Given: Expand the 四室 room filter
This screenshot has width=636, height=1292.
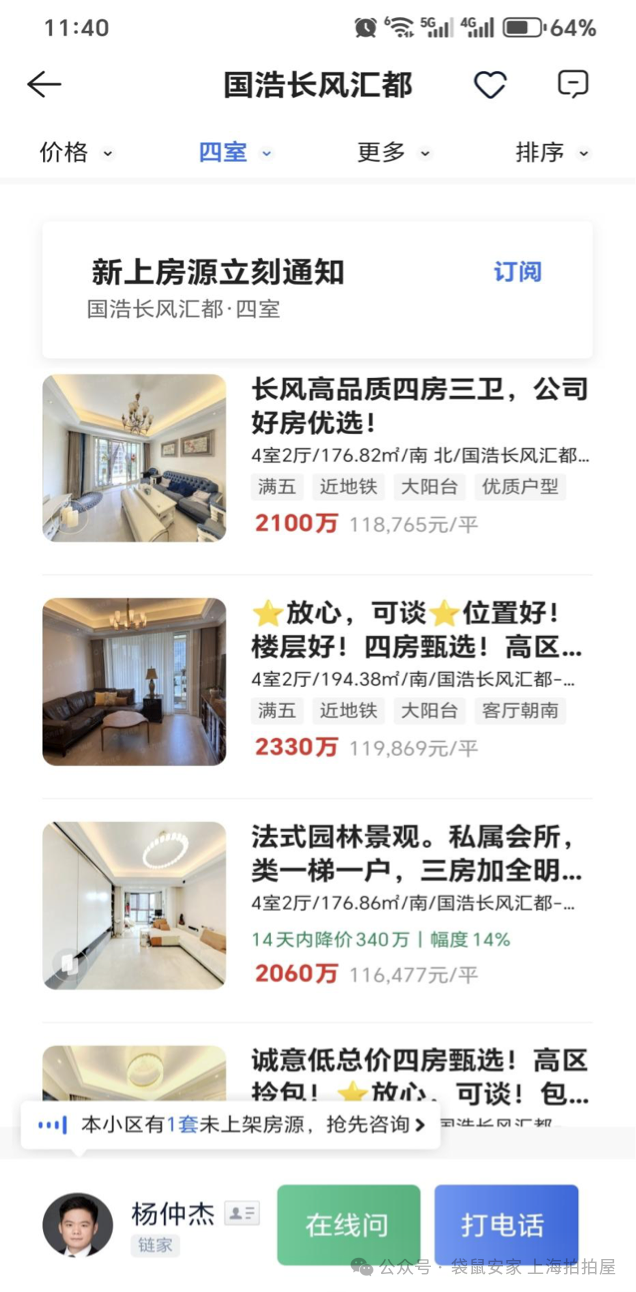Looking at the screenshot, I should pos(235,153).
